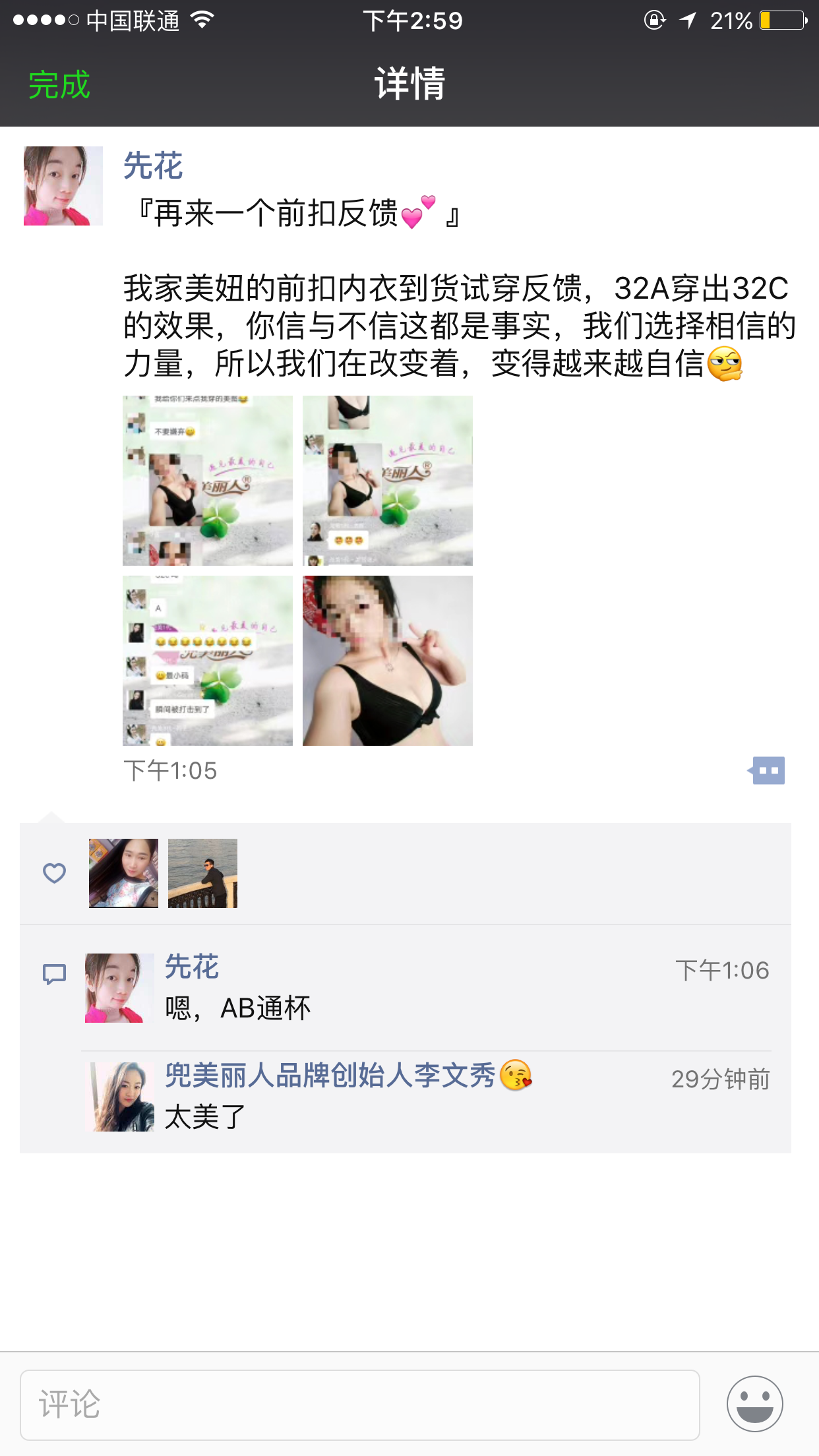Open the second liker's avatar by the sea
Viewport: 819px width, 1456px height.
click(x=202, y=873)
